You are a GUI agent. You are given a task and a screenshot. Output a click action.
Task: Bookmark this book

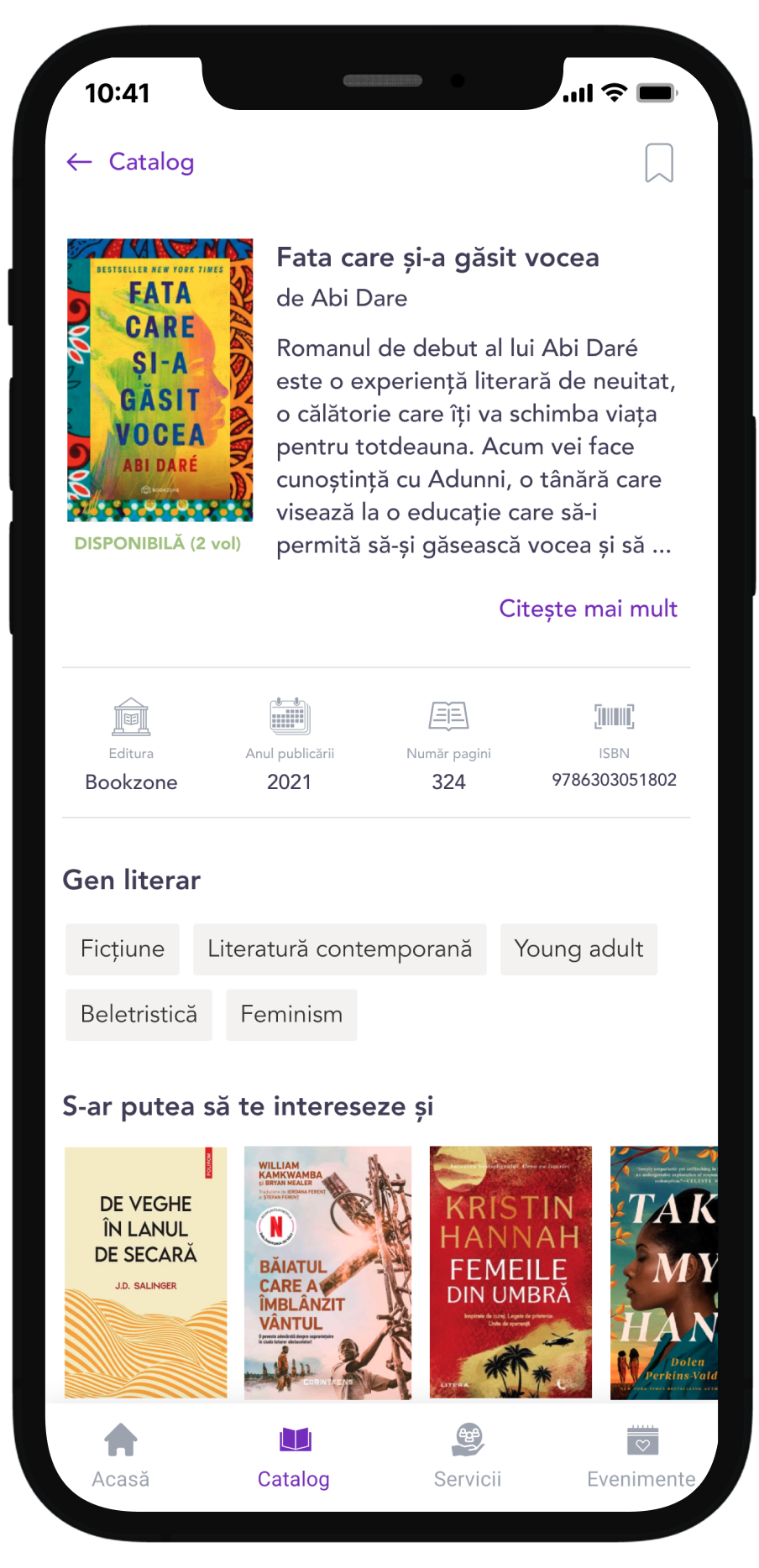(659, 163)
